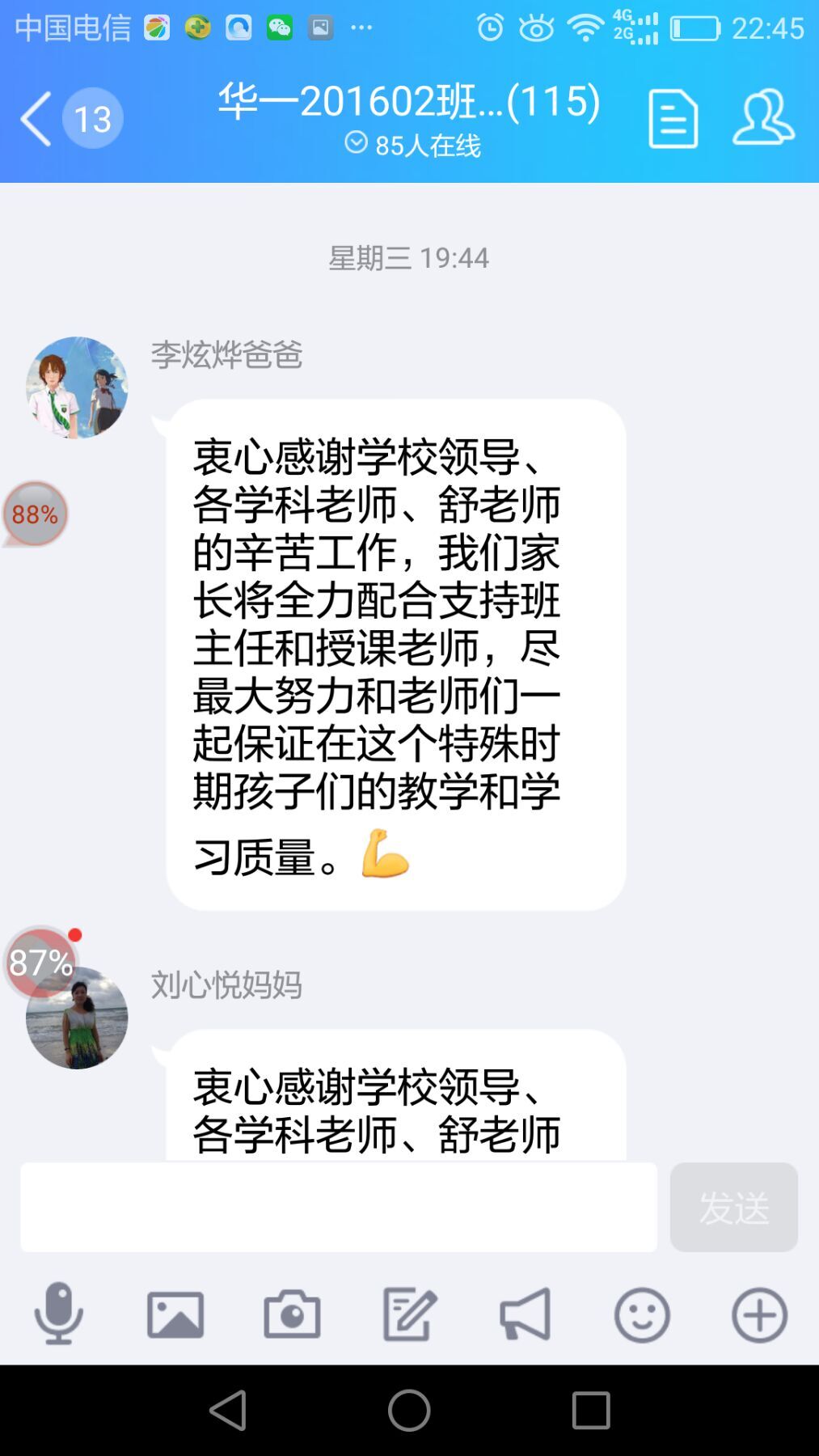This screenshot has width=819, height=1456.
Task: Open the group members profile icon
Action: click(x=763, y=118)
